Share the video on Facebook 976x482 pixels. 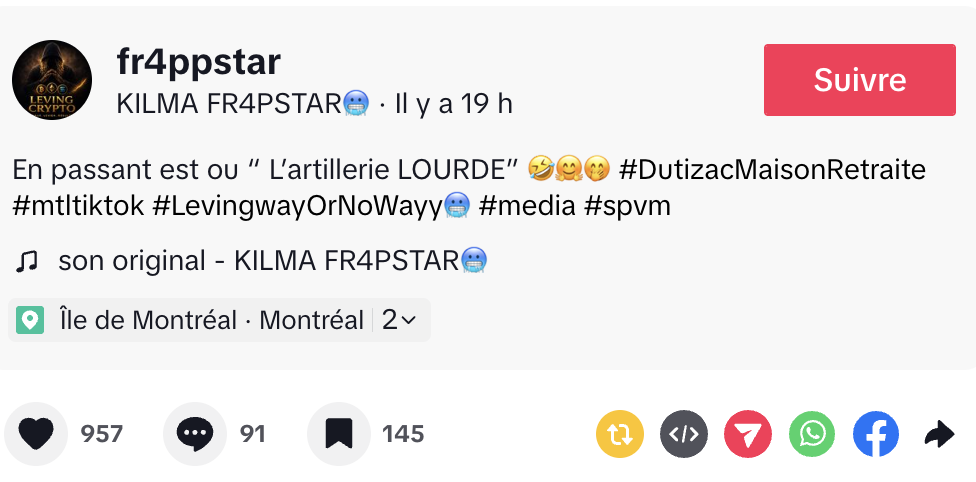876,434
